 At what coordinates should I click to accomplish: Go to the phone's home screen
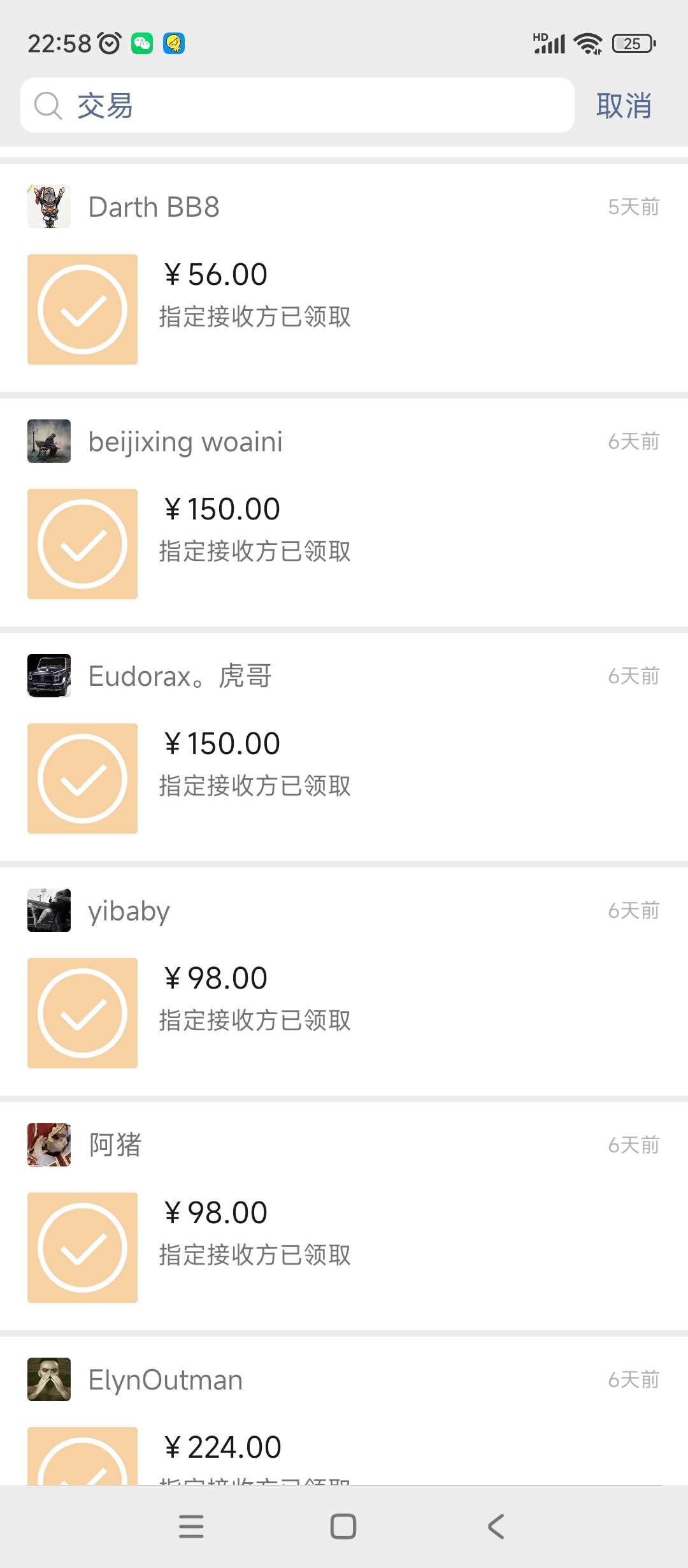343,1527
